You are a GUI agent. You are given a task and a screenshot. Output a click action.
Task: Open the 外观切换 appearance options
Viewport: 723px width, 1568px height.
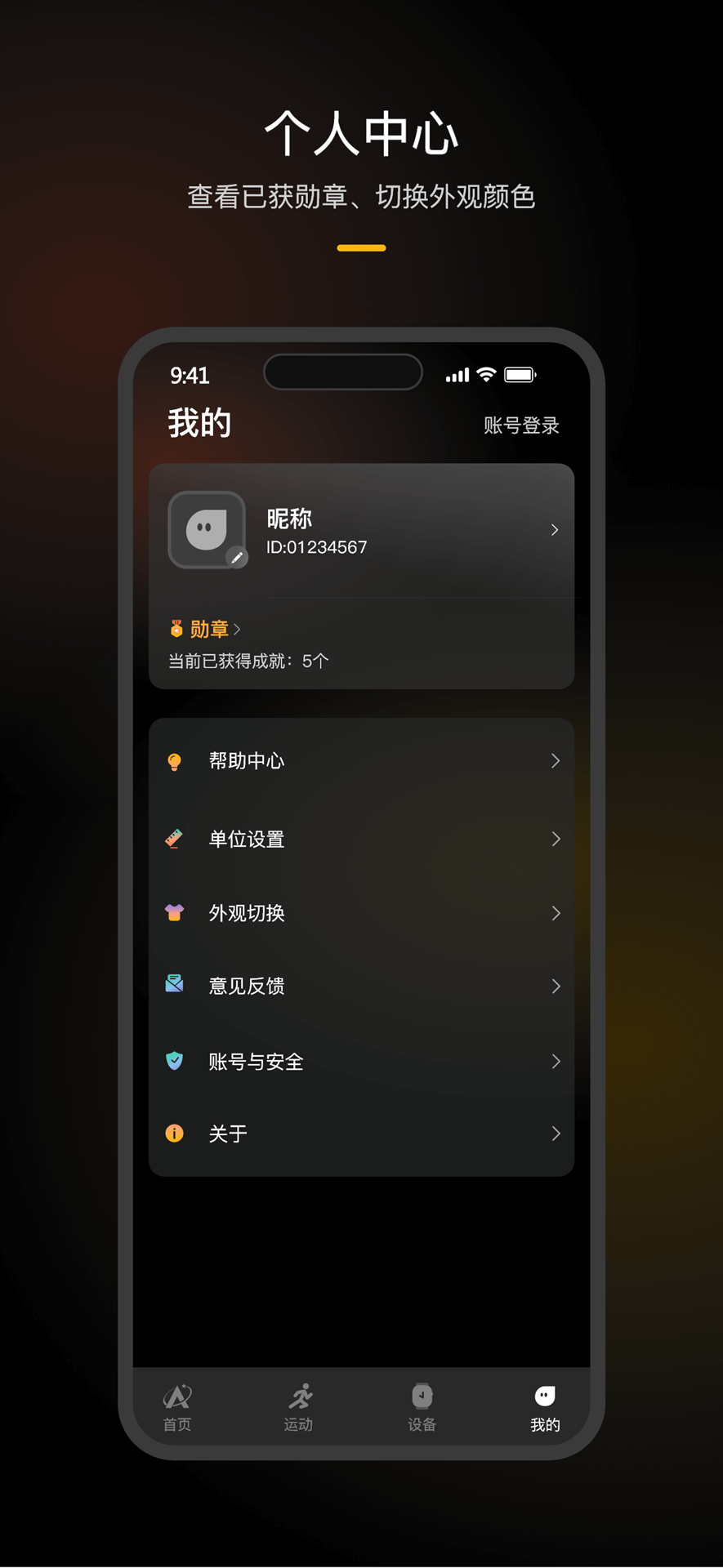[245, 913]
